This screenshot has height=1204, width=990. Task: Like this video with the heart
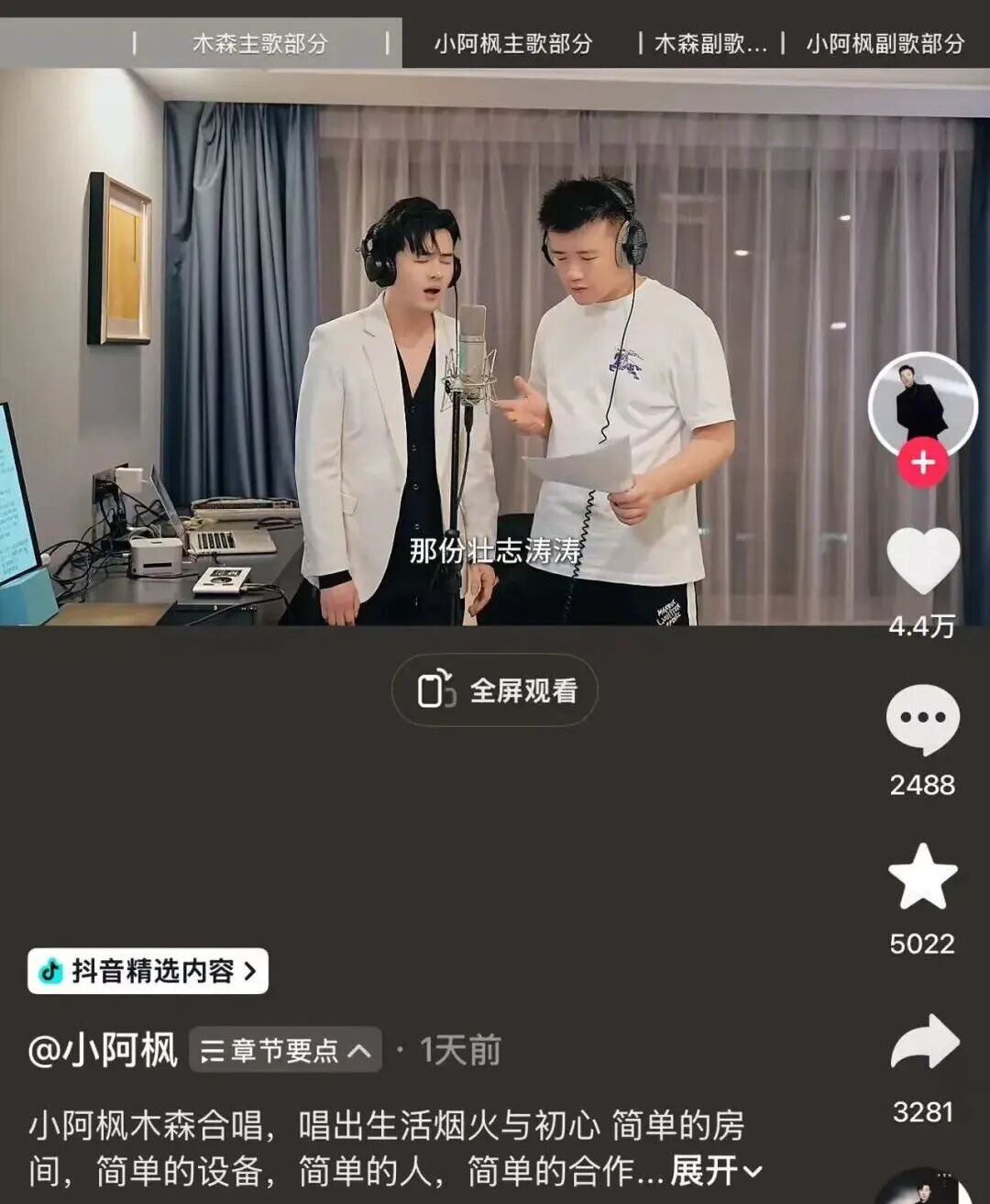922,561
